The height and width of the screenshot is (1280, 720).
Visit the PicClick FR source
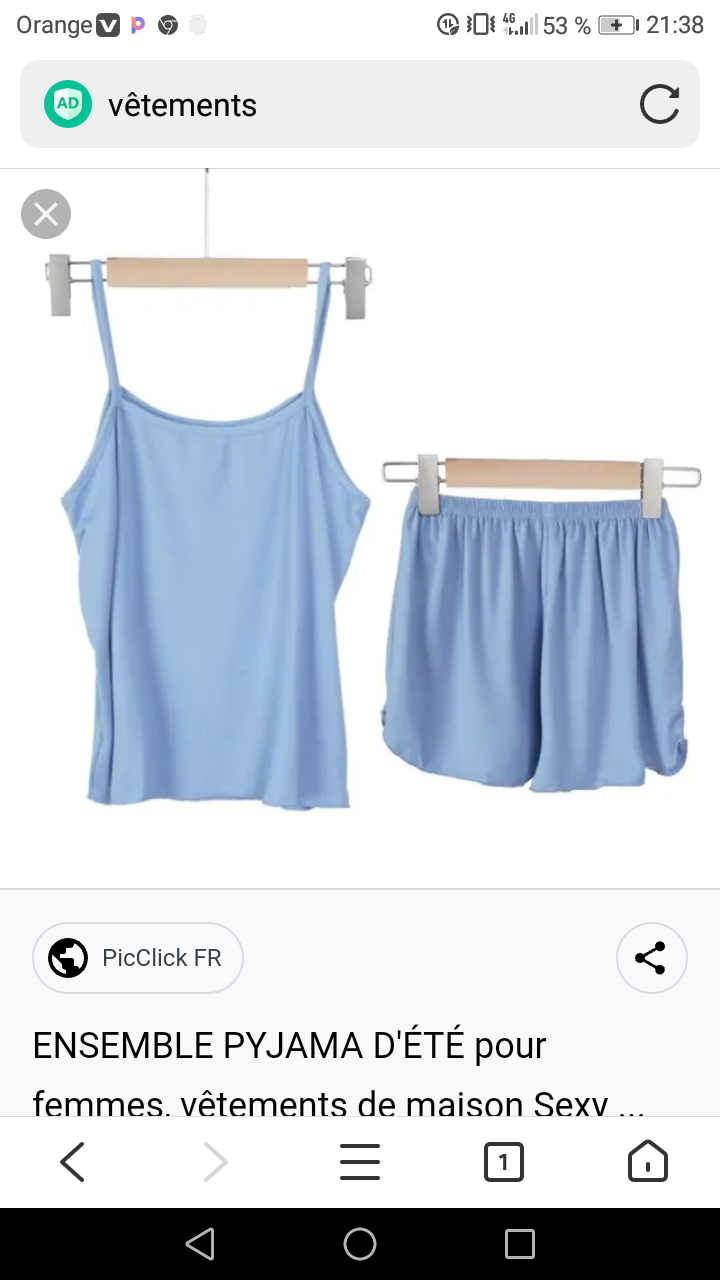[x=138, y=958]
